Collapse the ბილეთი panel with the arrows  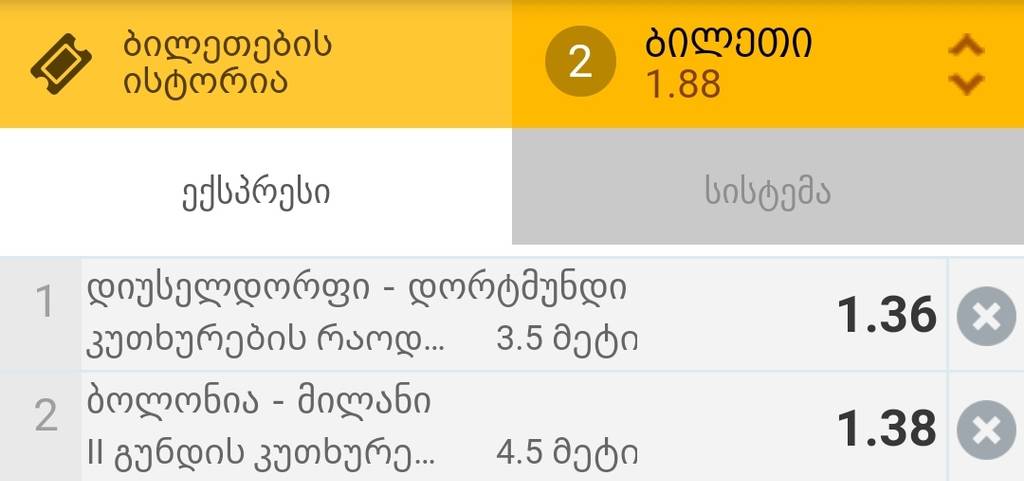click(x=965, y=65)
